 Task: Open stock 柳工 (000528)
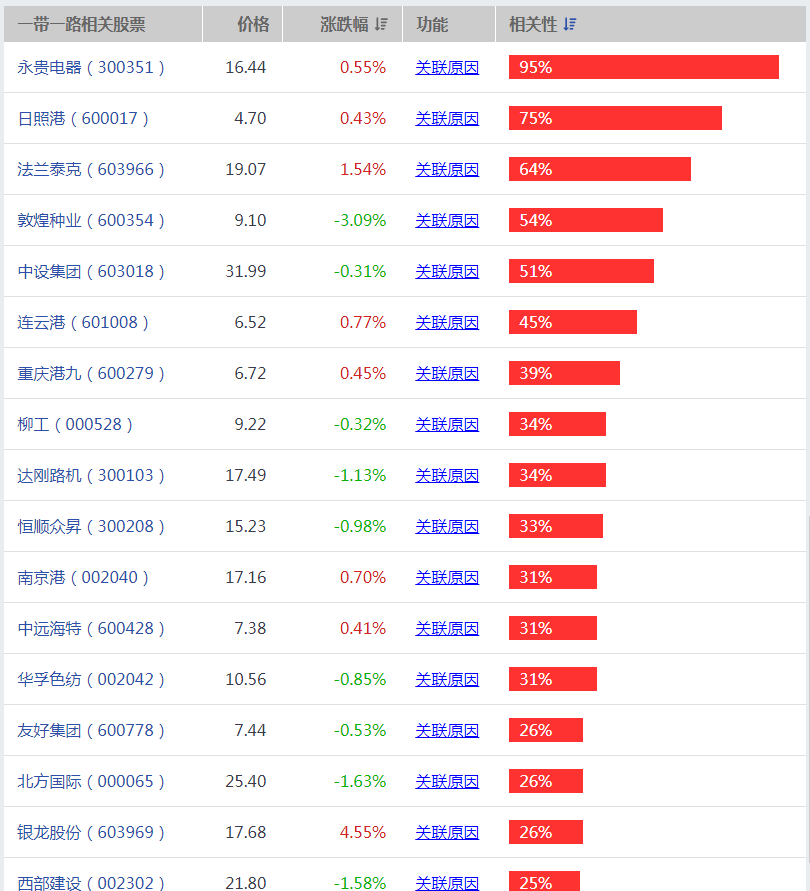pos(75,425)
